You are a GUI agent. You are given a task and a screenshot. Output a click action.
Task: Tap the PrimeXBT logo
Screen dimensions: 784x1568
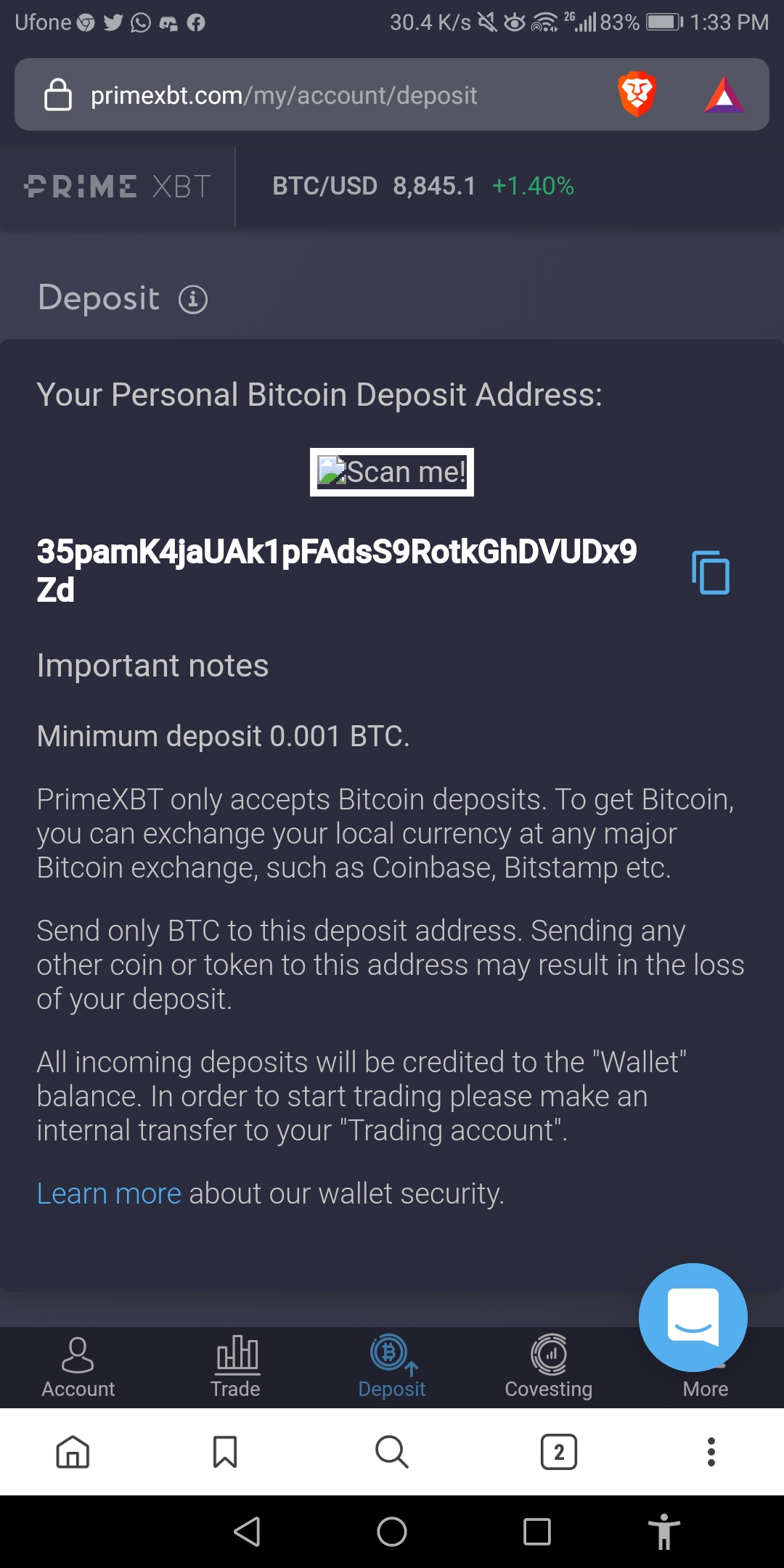pyautogui.click(x=118, y=187)
